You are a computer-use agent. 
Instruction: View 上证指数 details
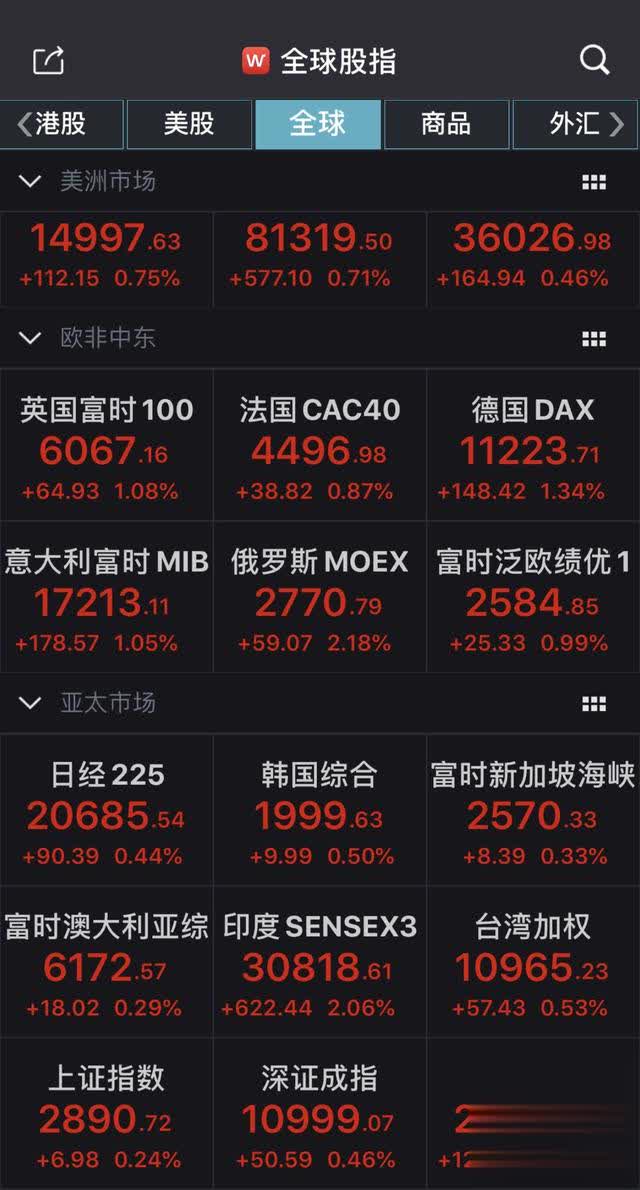click(x=107, y=1114)
